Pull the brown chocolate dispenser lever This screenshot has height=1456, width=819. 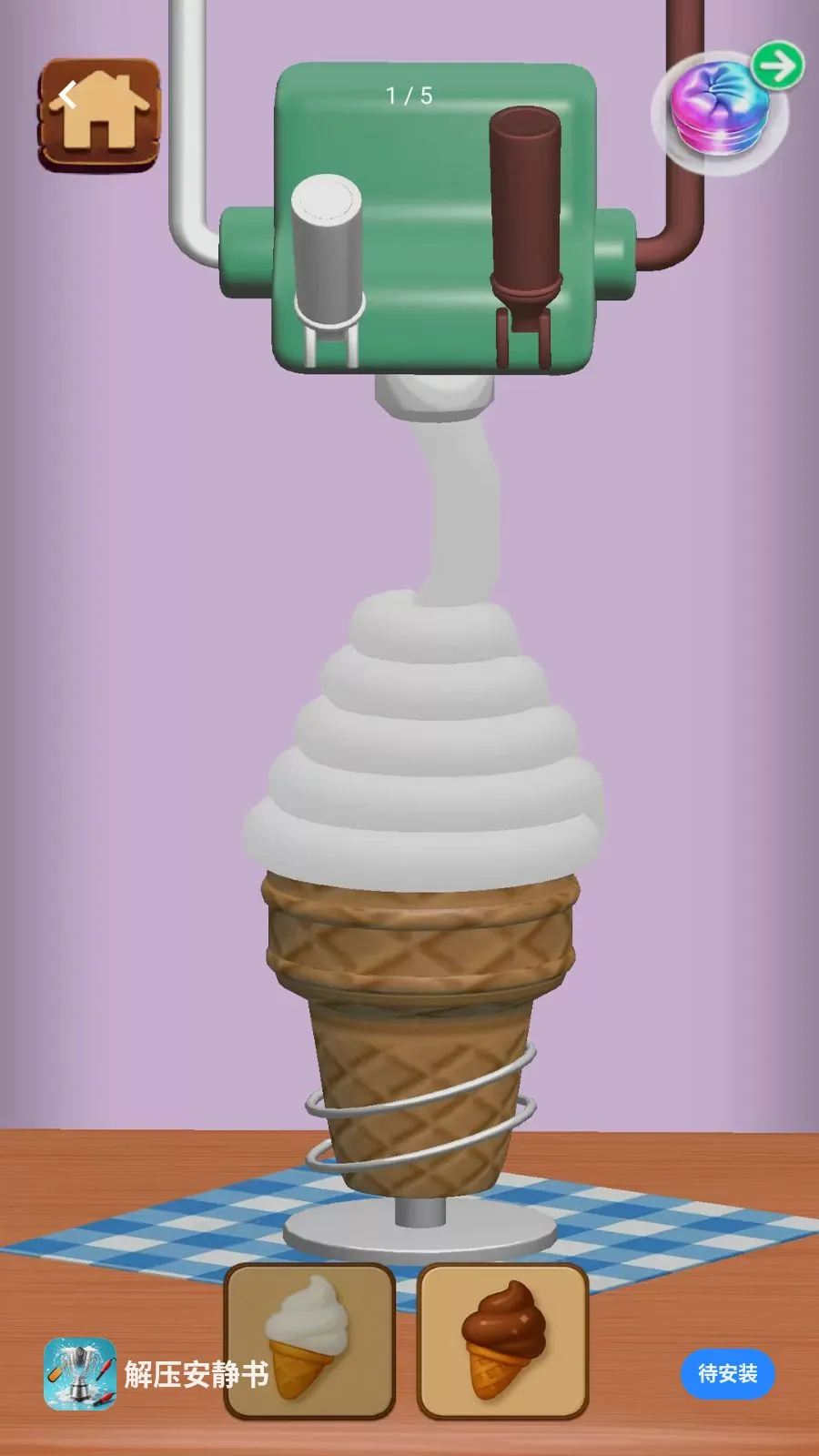click(x=525, y=236)
